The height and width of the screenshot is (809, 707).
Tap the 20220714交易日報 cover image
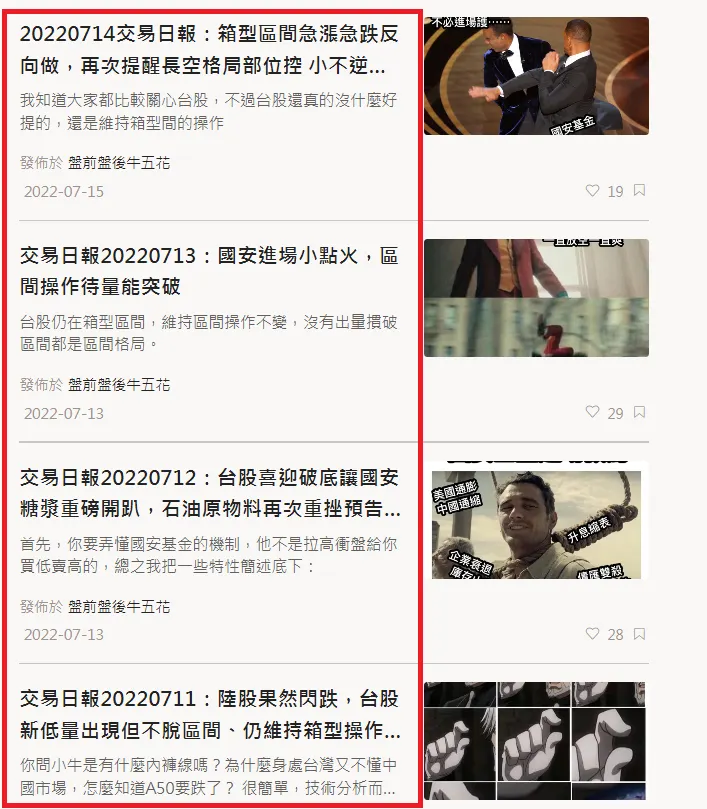[x=536, y=76]
